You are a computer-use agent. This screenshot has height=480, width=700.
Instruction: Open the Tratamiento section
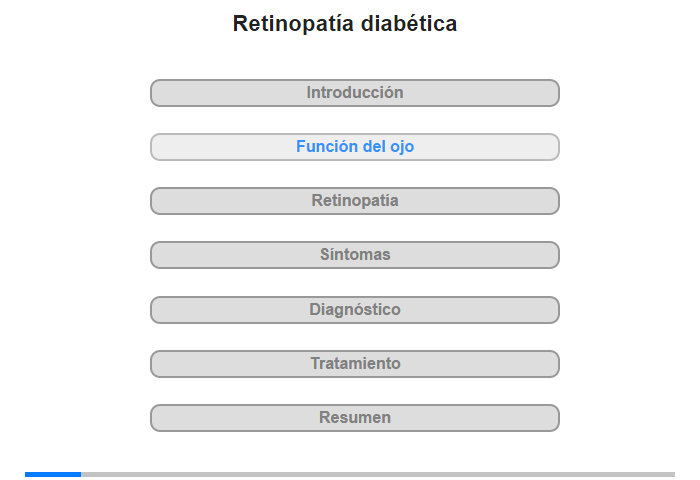[355, 364]
